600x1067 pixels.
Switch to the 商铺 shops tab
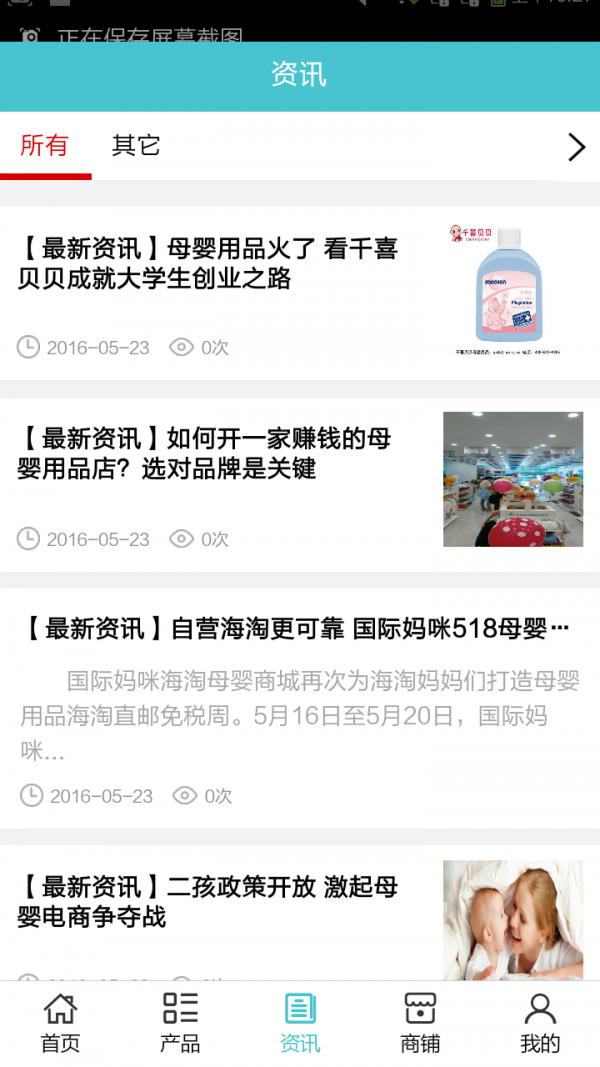pos(420,1023)
